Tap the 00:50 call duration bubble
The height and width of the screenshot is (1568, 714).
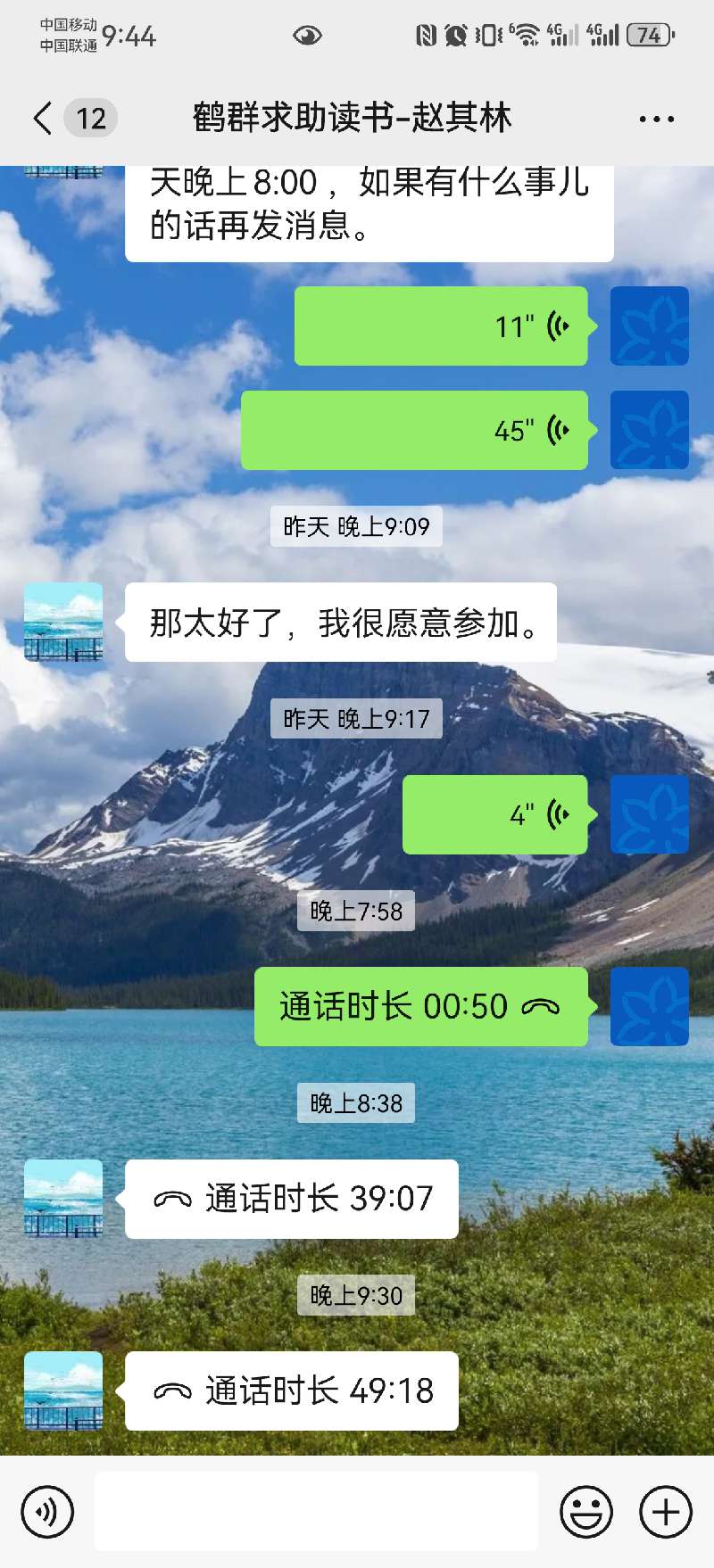click(x=420, y=1007)
